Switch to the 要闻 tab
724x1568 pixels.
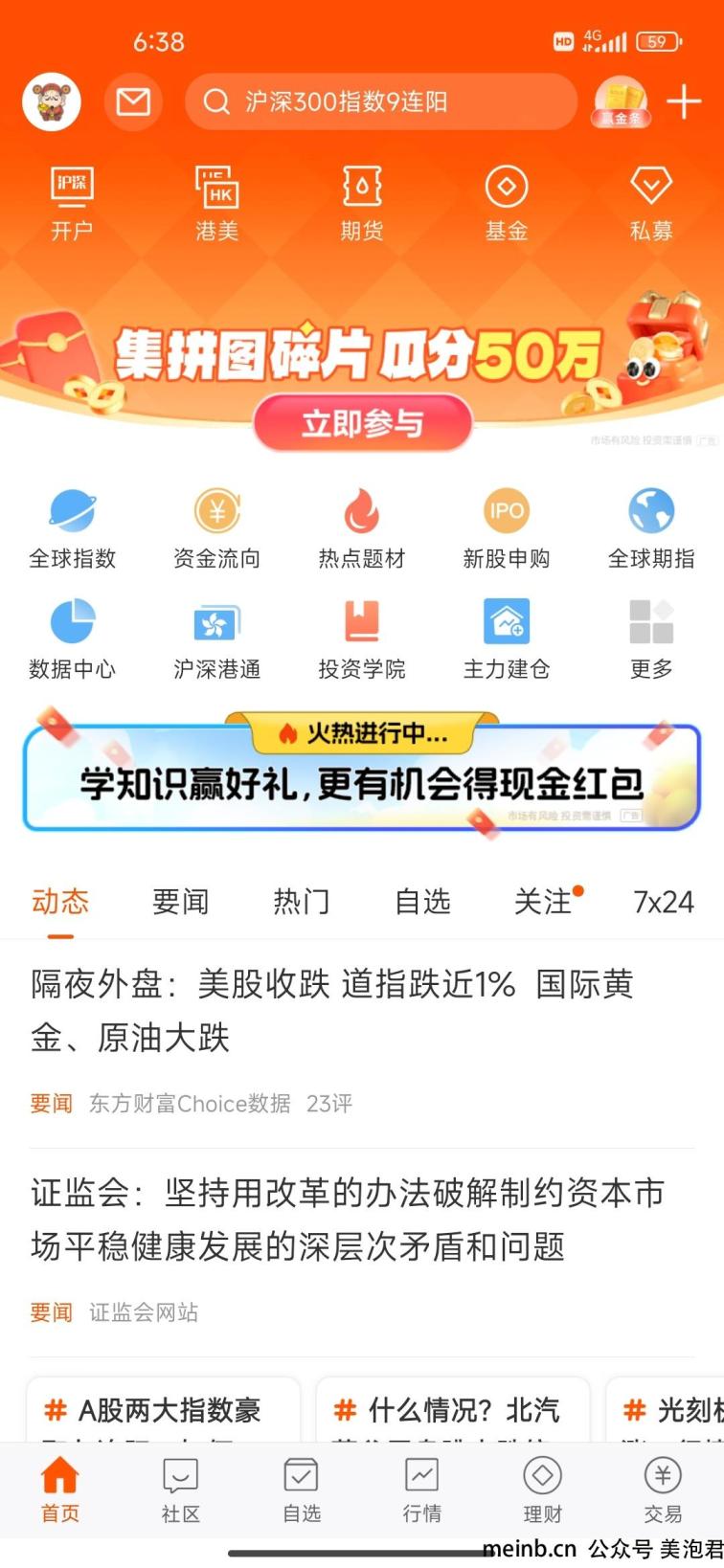tap(180, 902)
